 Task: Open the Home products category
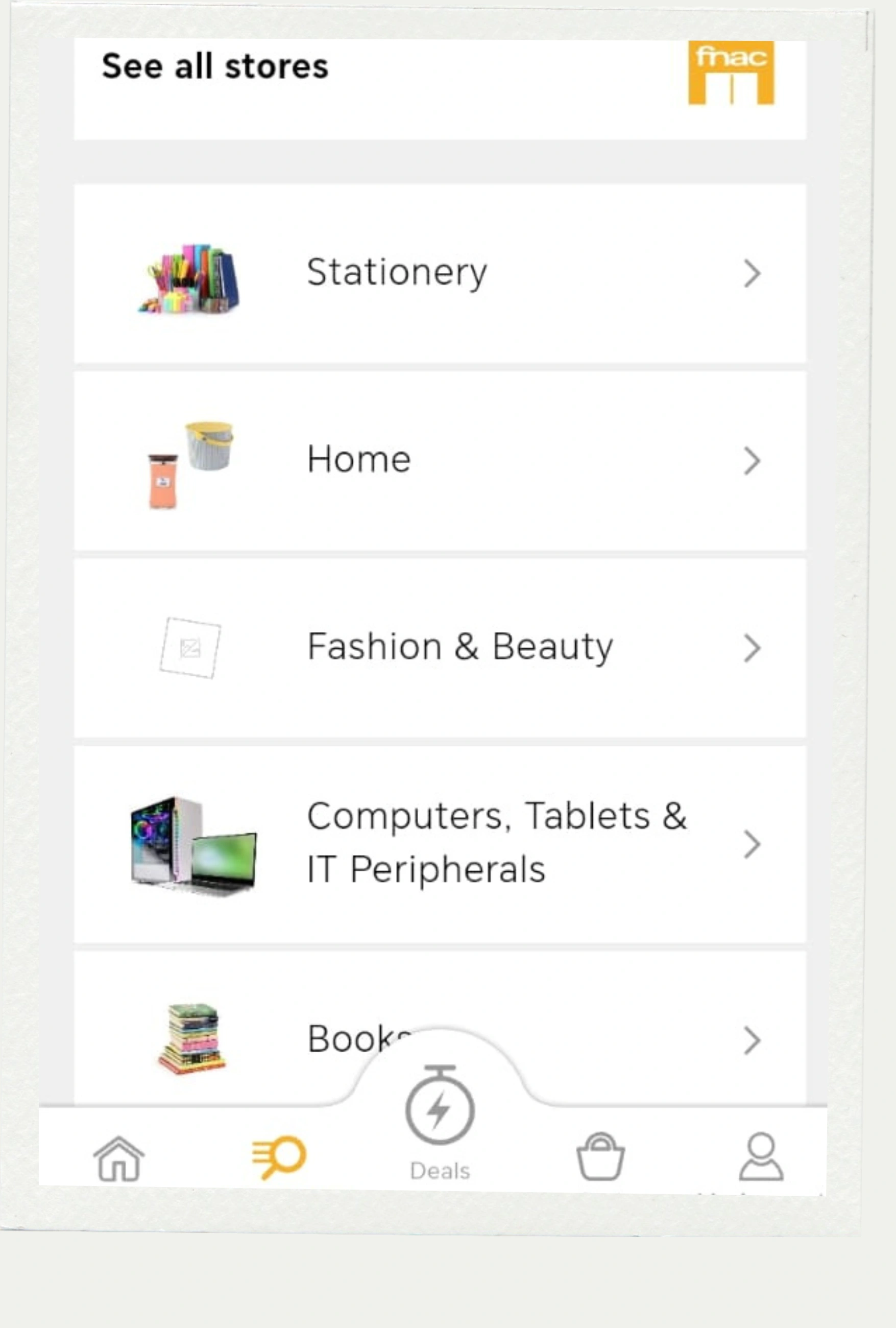(x=440, y=461)
